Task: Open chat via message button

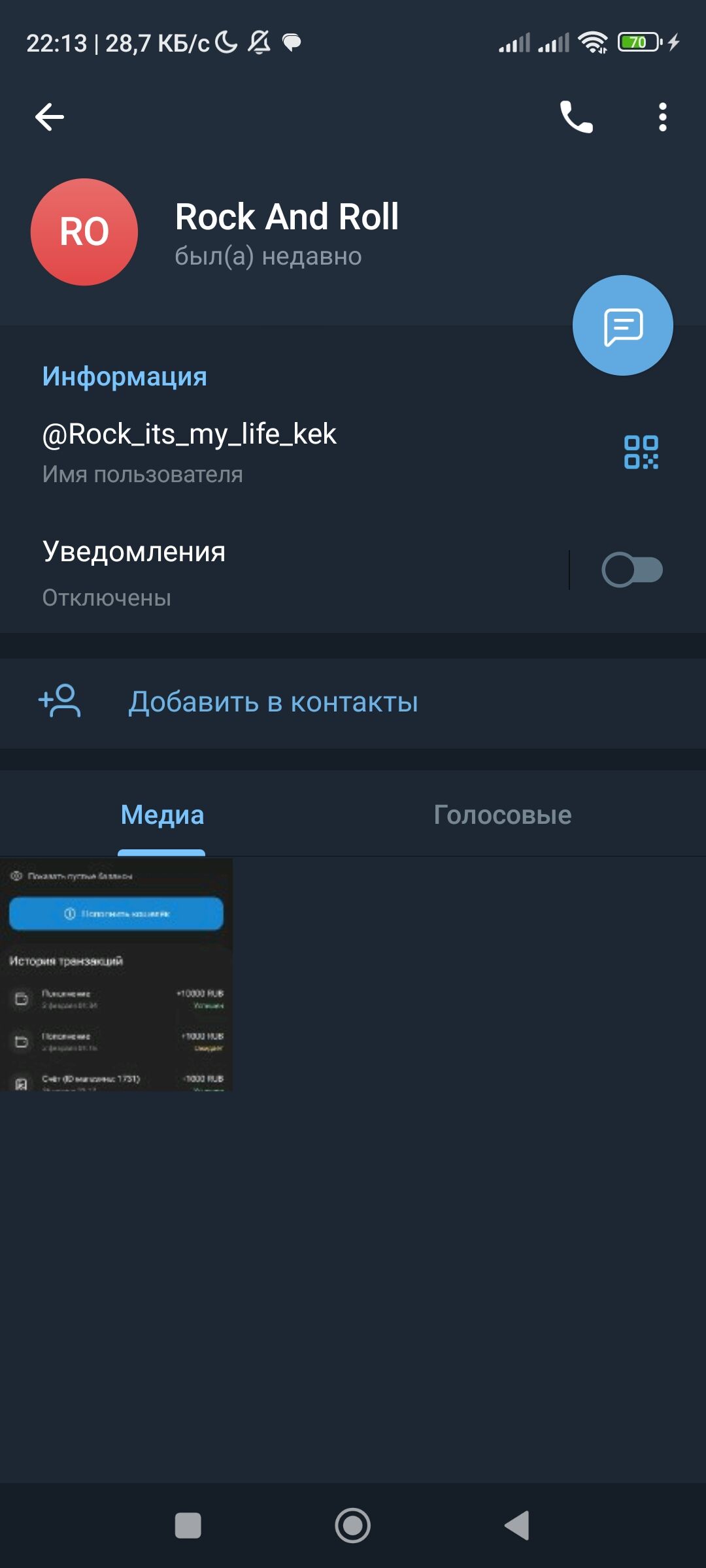Action: point(622,325)
